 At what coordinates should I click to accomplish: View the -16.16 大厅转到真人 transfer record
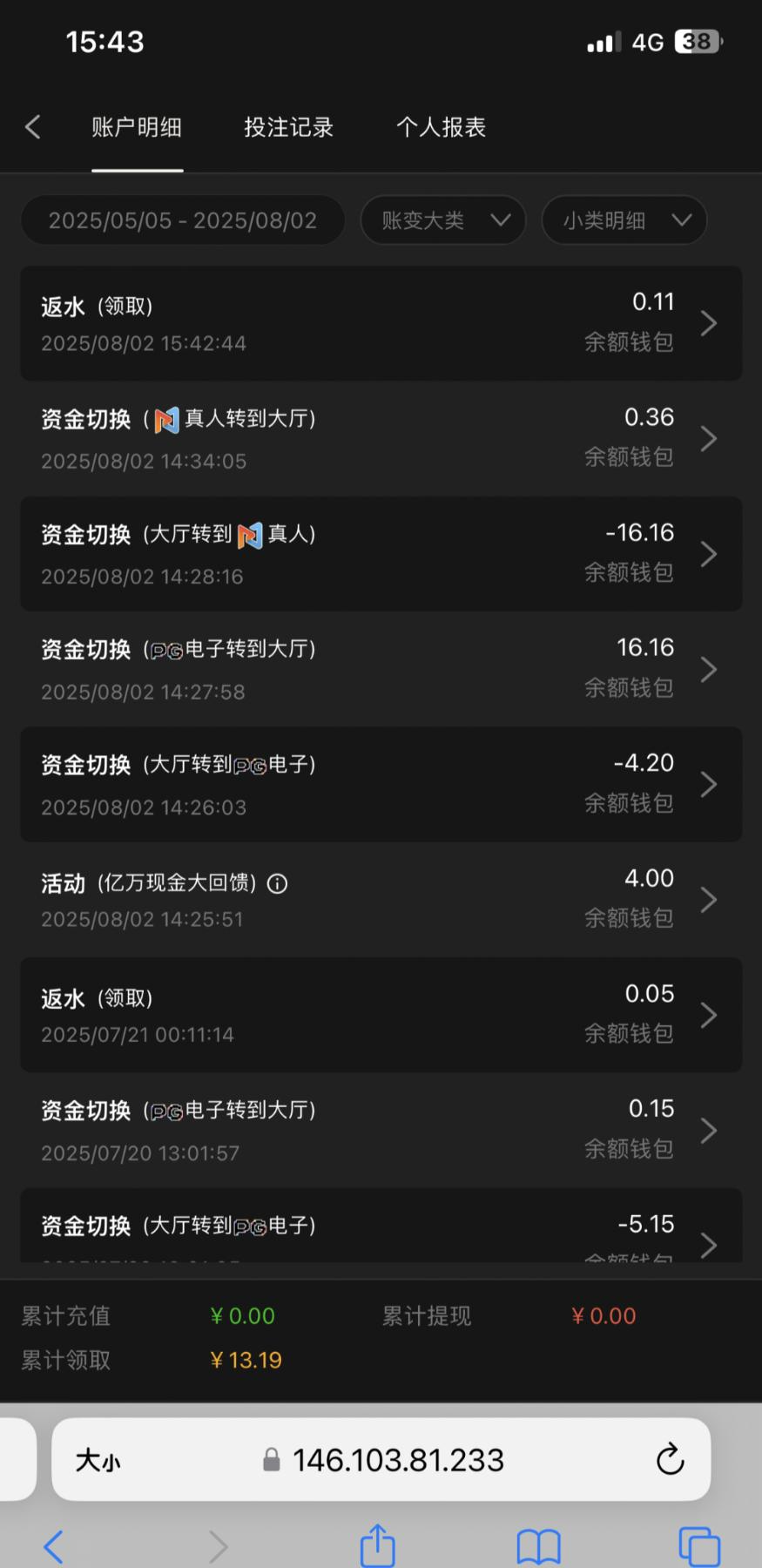(x=381, y=554)
